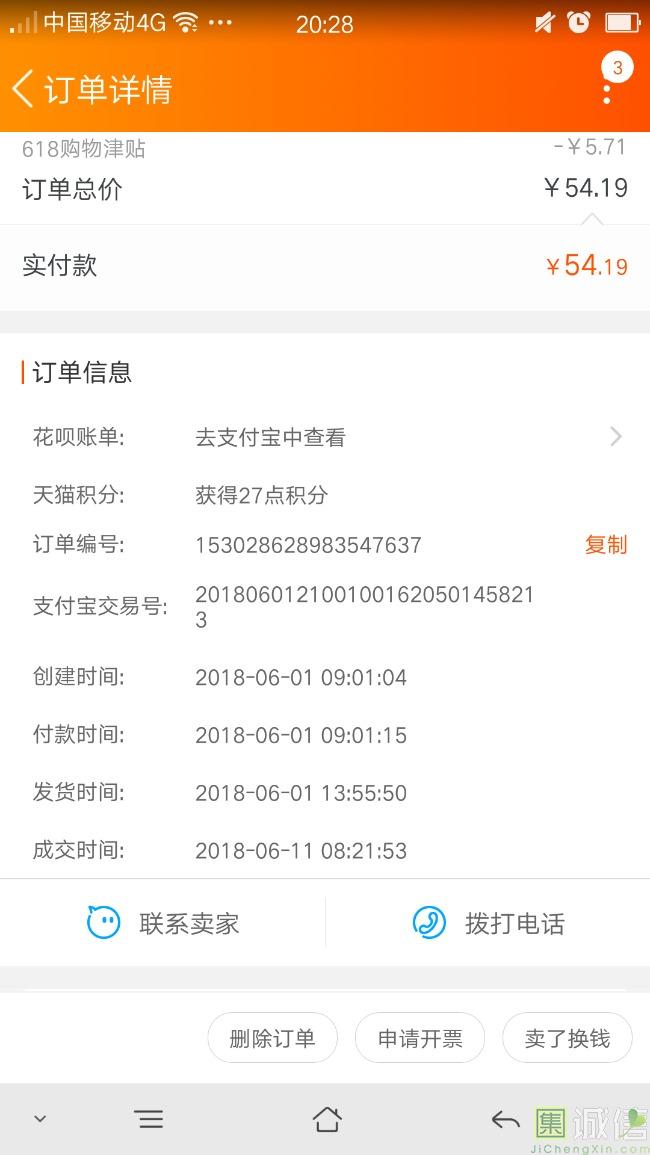Call the seller with 拨打电话

pos(488,923)
